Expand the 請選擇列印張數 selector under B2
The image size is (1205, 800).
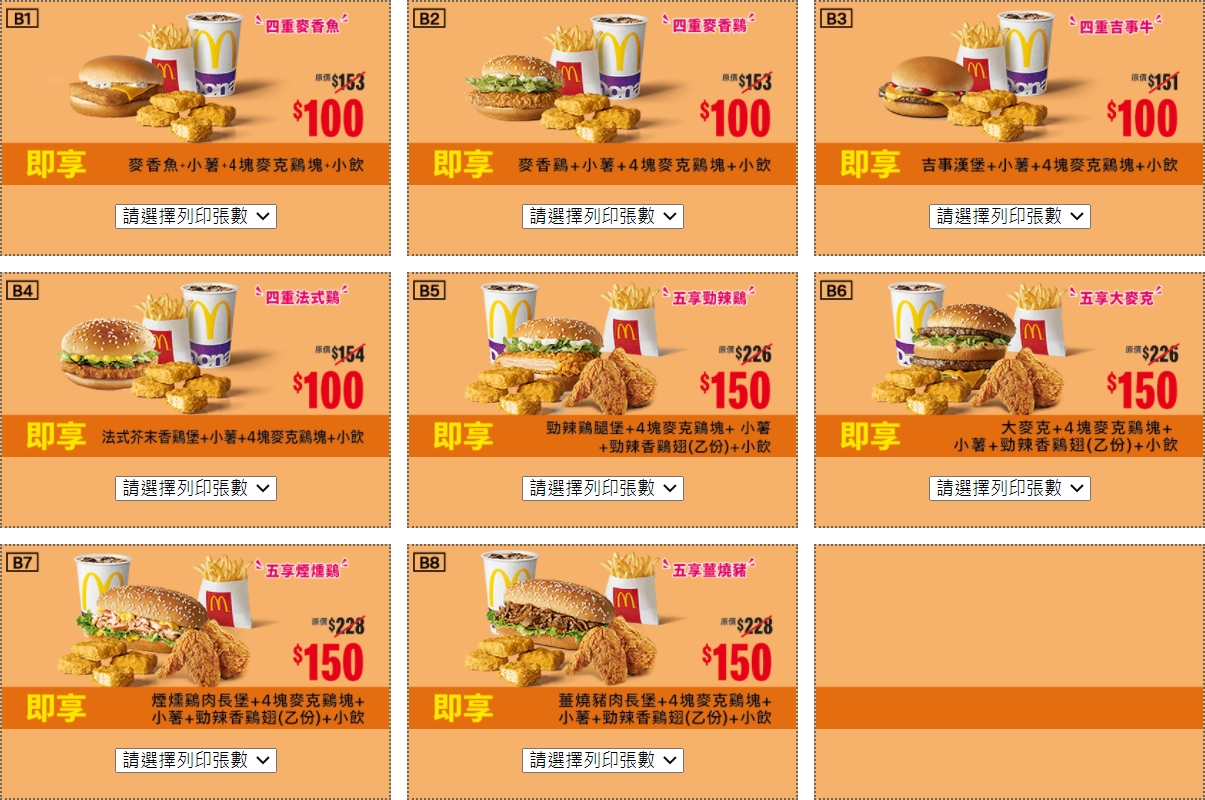click(602, 216)
